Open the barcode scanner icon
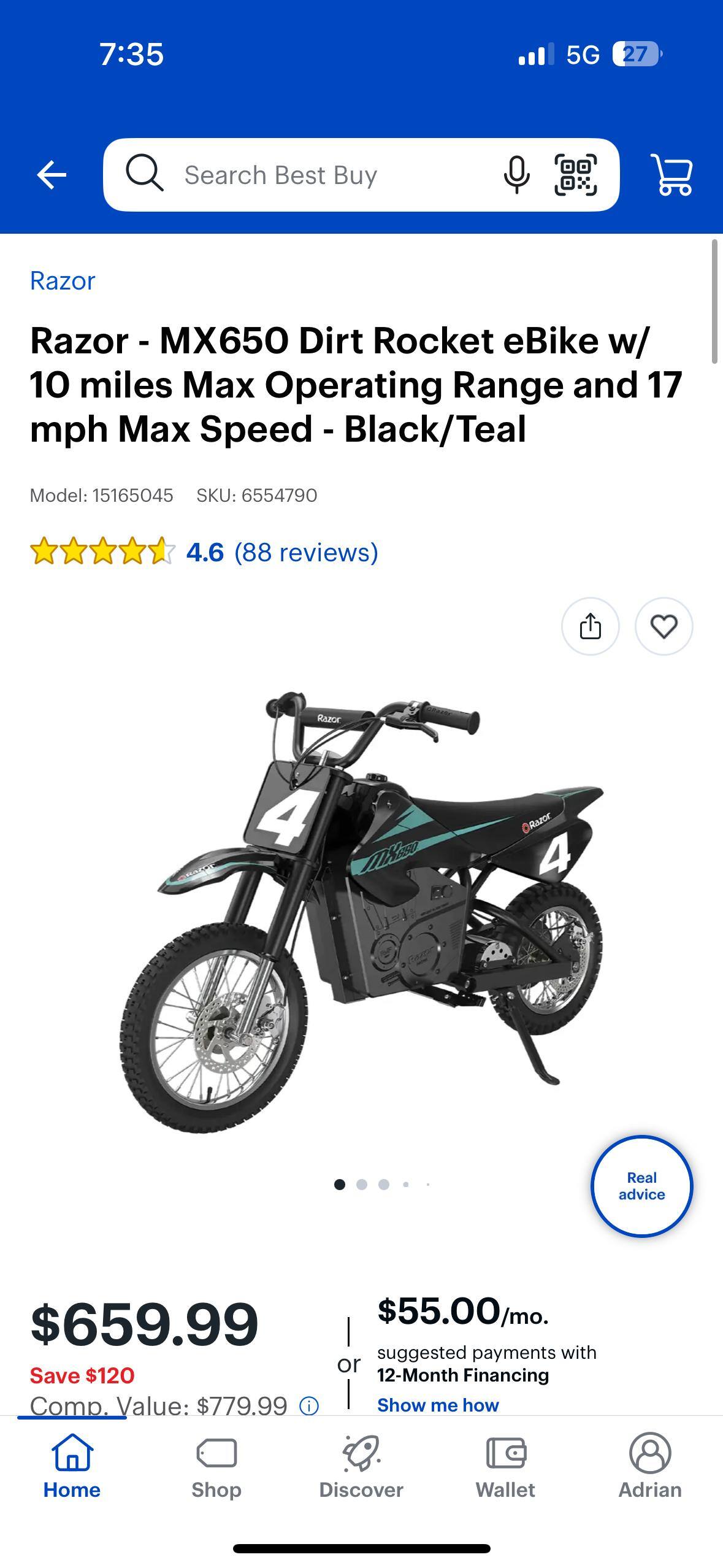 tap(575, 175)
